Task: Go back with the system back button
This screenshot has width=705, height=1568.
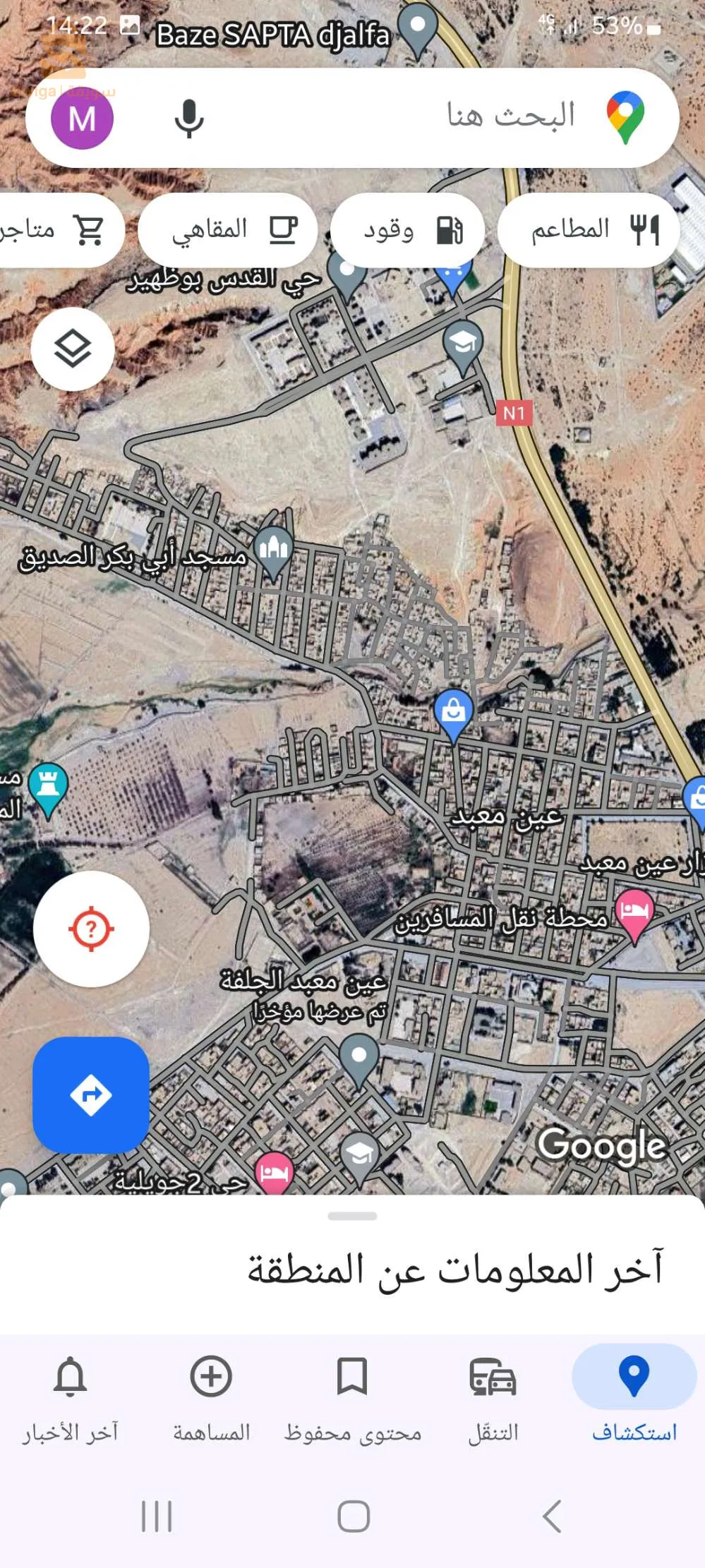Action: point(552,1516)
